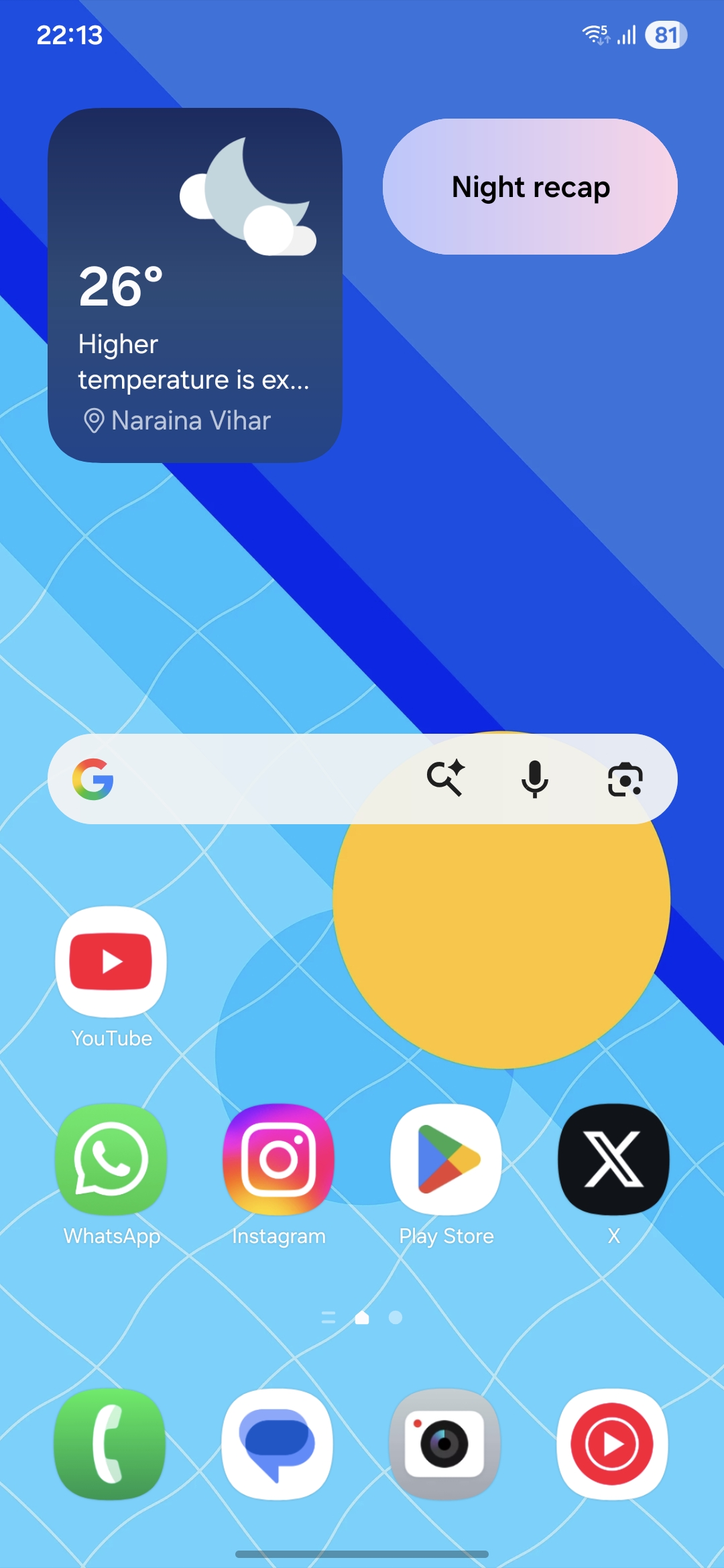This screenshot has width=724, height=1568.
Task: Launch the YouTube app
Action: 111,962
